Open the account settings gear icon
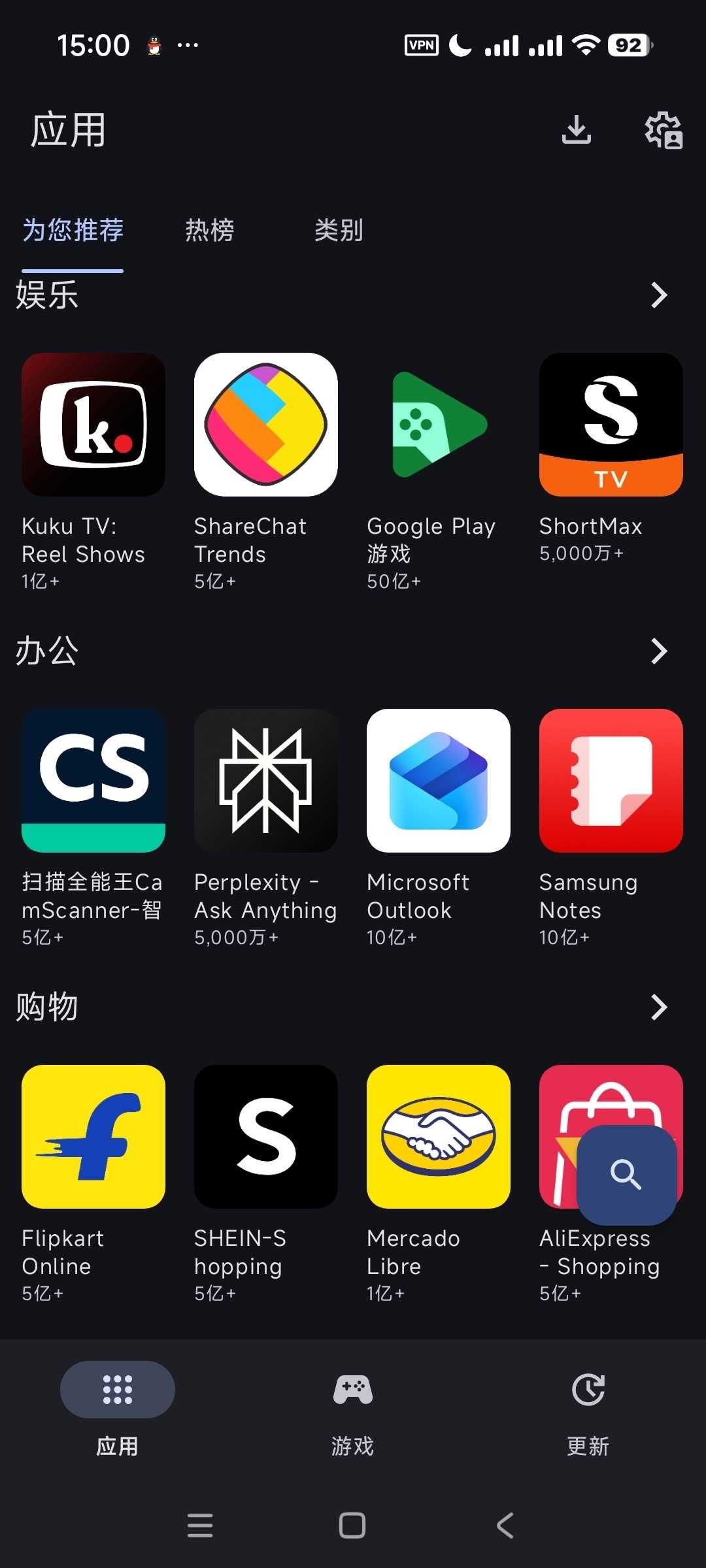 (664, 130)
